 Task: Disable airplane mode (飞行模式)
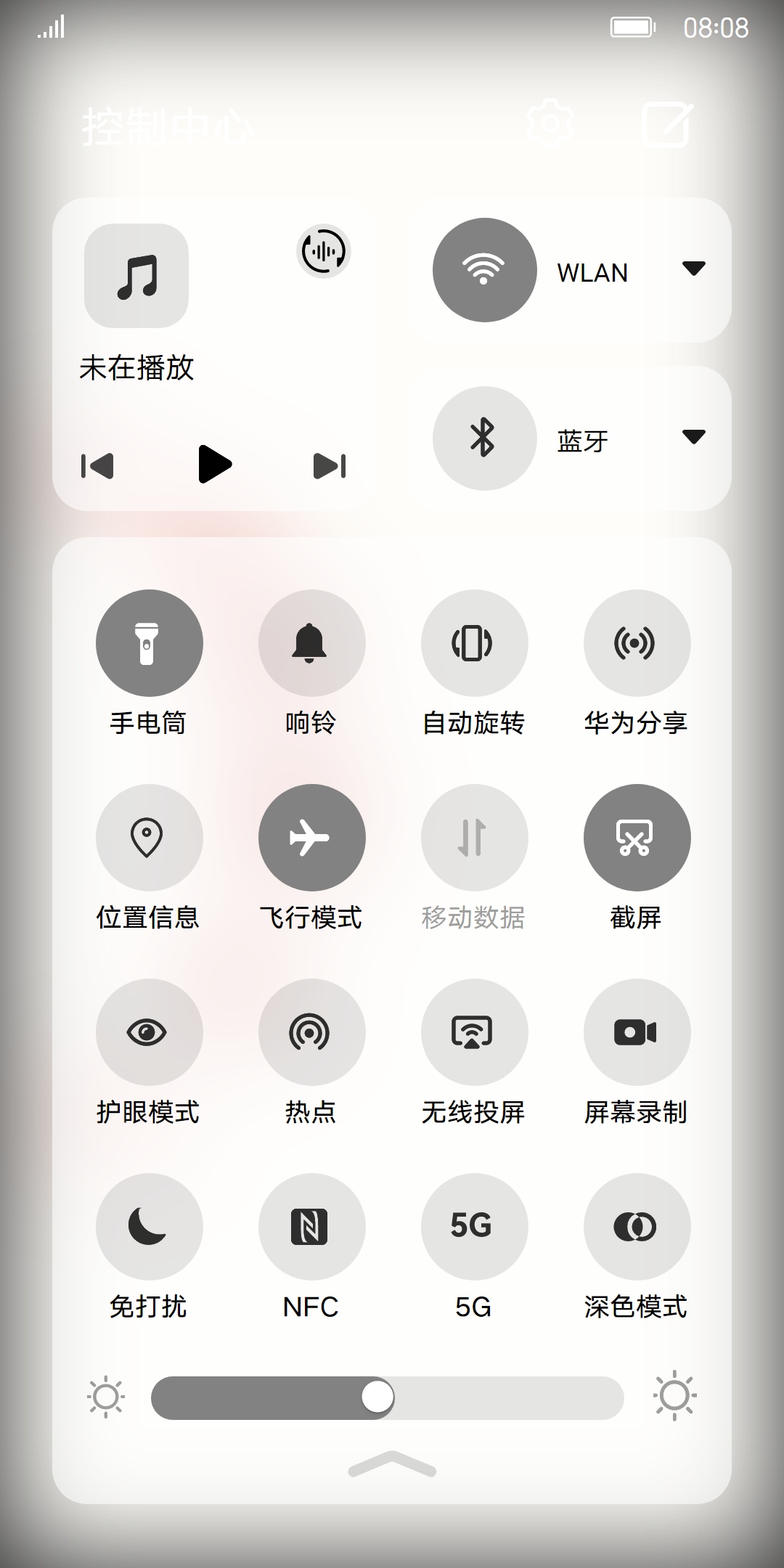coord(312,838)
